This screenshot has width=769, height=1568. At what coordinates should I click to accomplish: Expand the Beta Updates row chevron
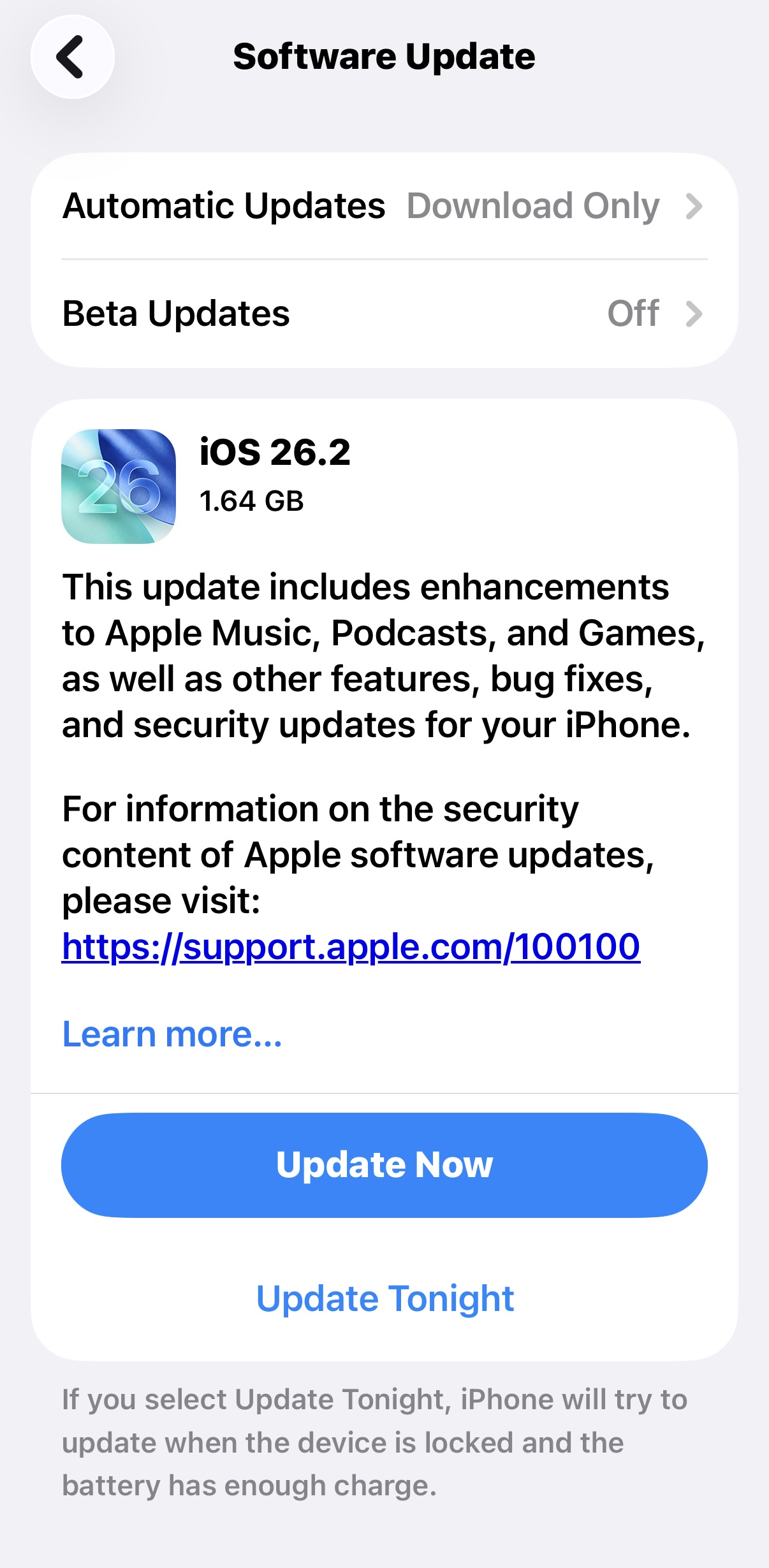[x=695, y=314]
